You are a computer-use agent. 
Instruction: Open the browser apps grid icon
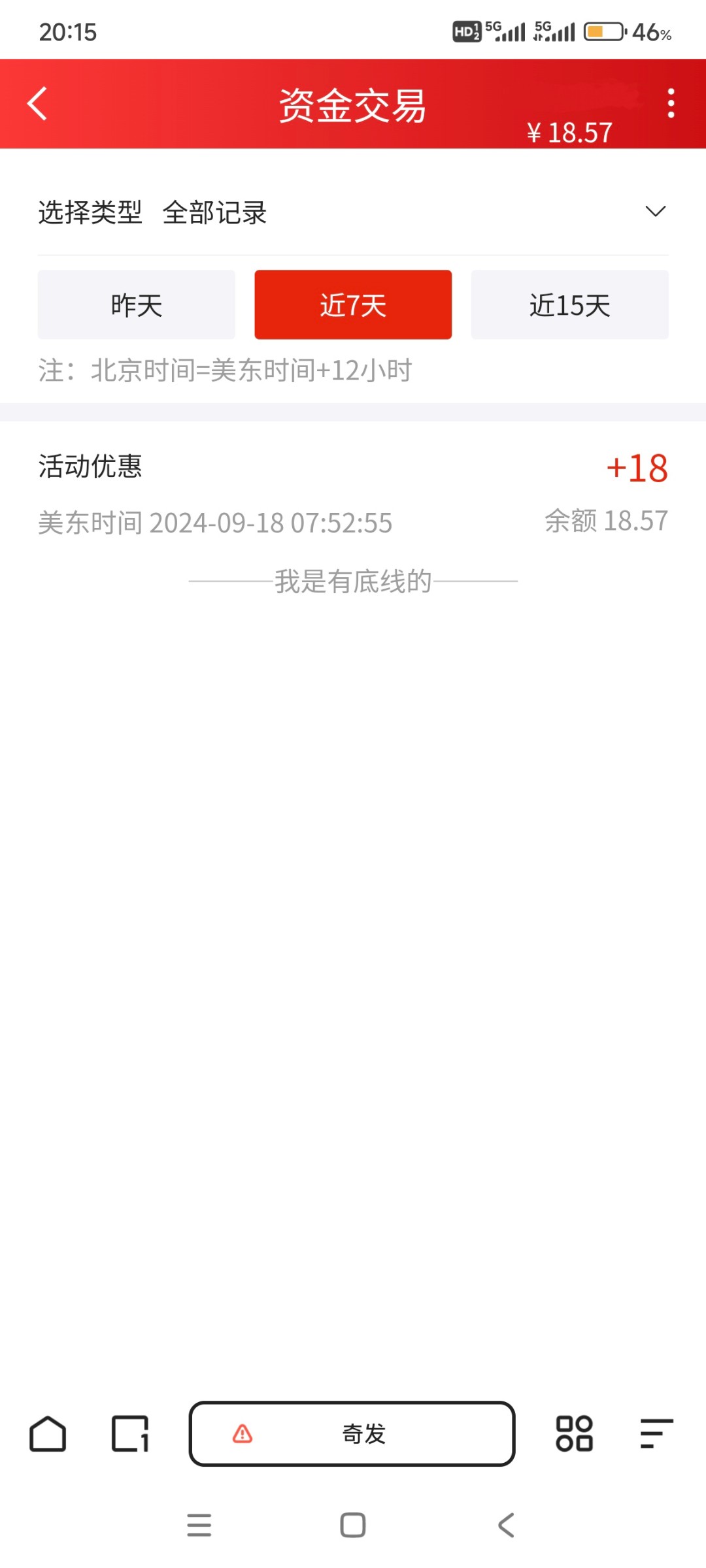point(574,1434)
